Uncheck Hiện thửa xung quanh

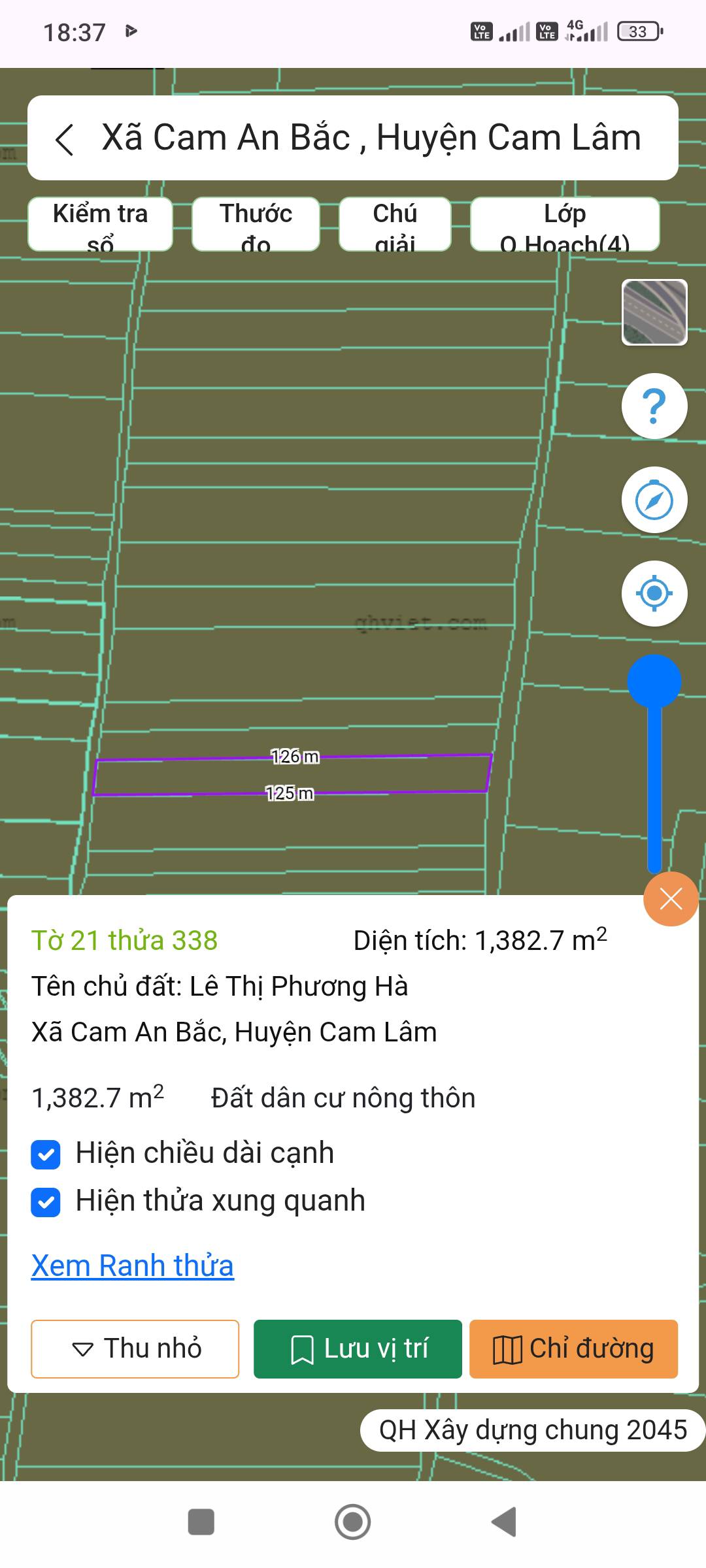[x=46, y=1202]
